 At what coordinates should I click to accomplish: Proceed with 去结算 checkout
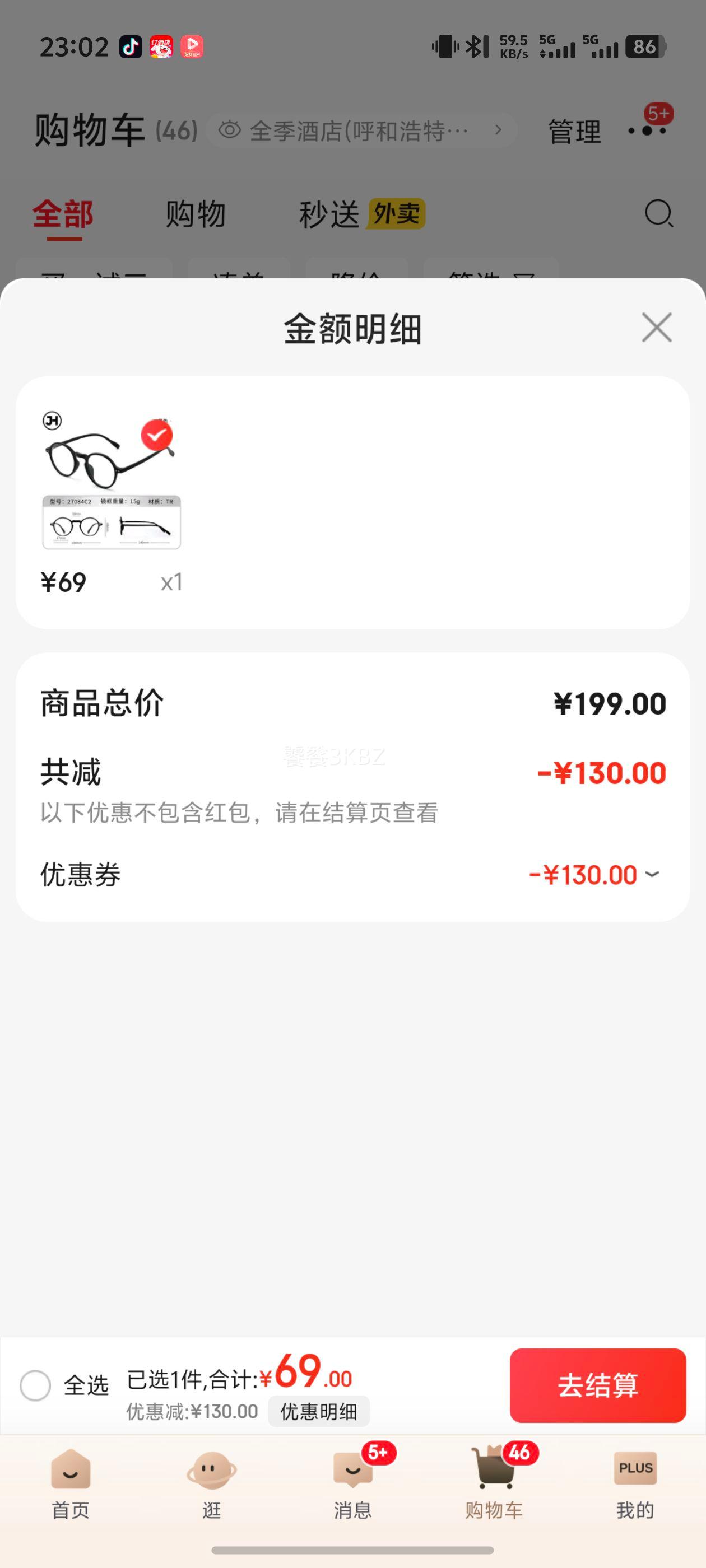tap(597, 1385)
